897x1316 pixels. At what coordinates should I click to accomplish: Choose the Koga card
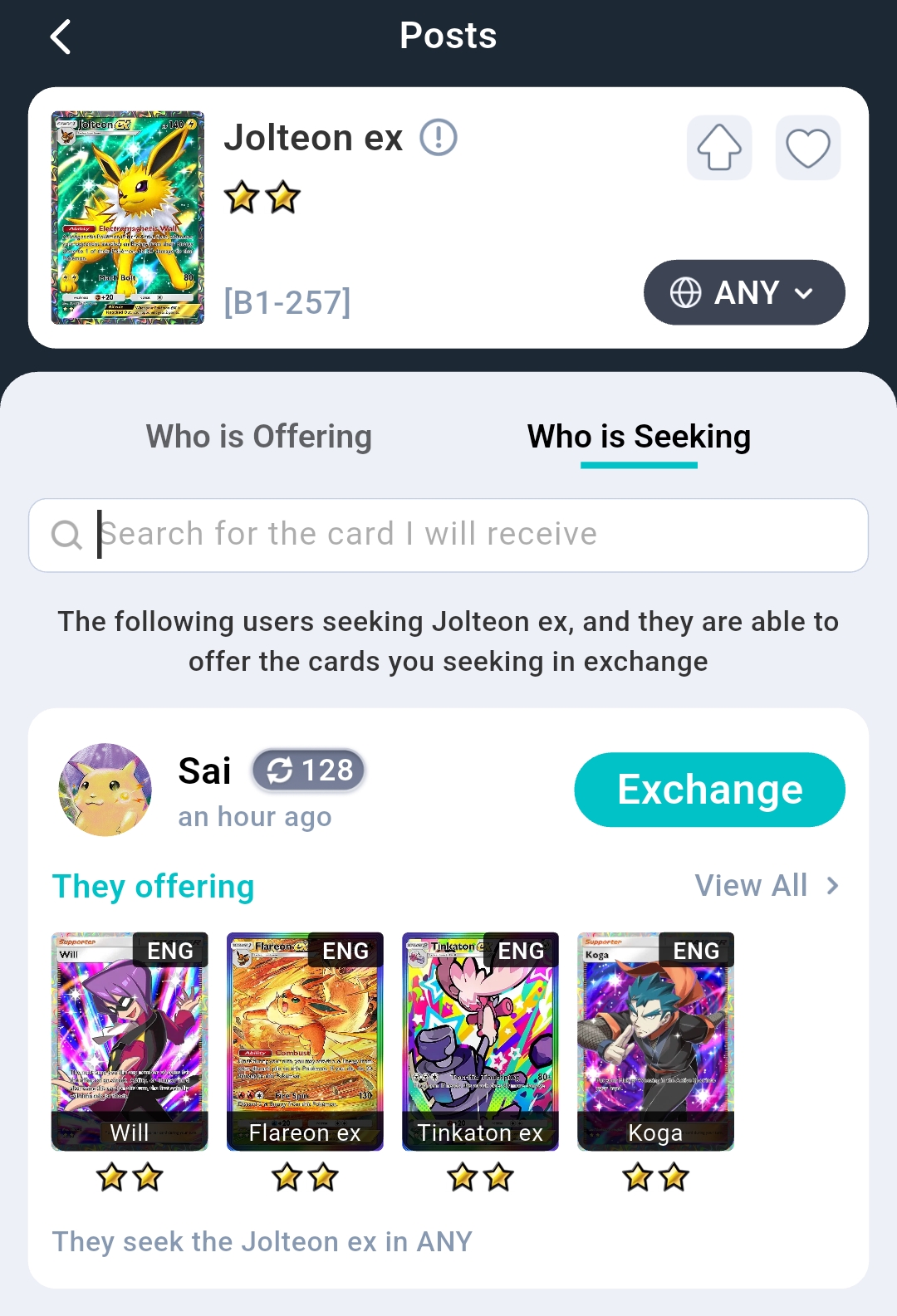coord(655,1041)
